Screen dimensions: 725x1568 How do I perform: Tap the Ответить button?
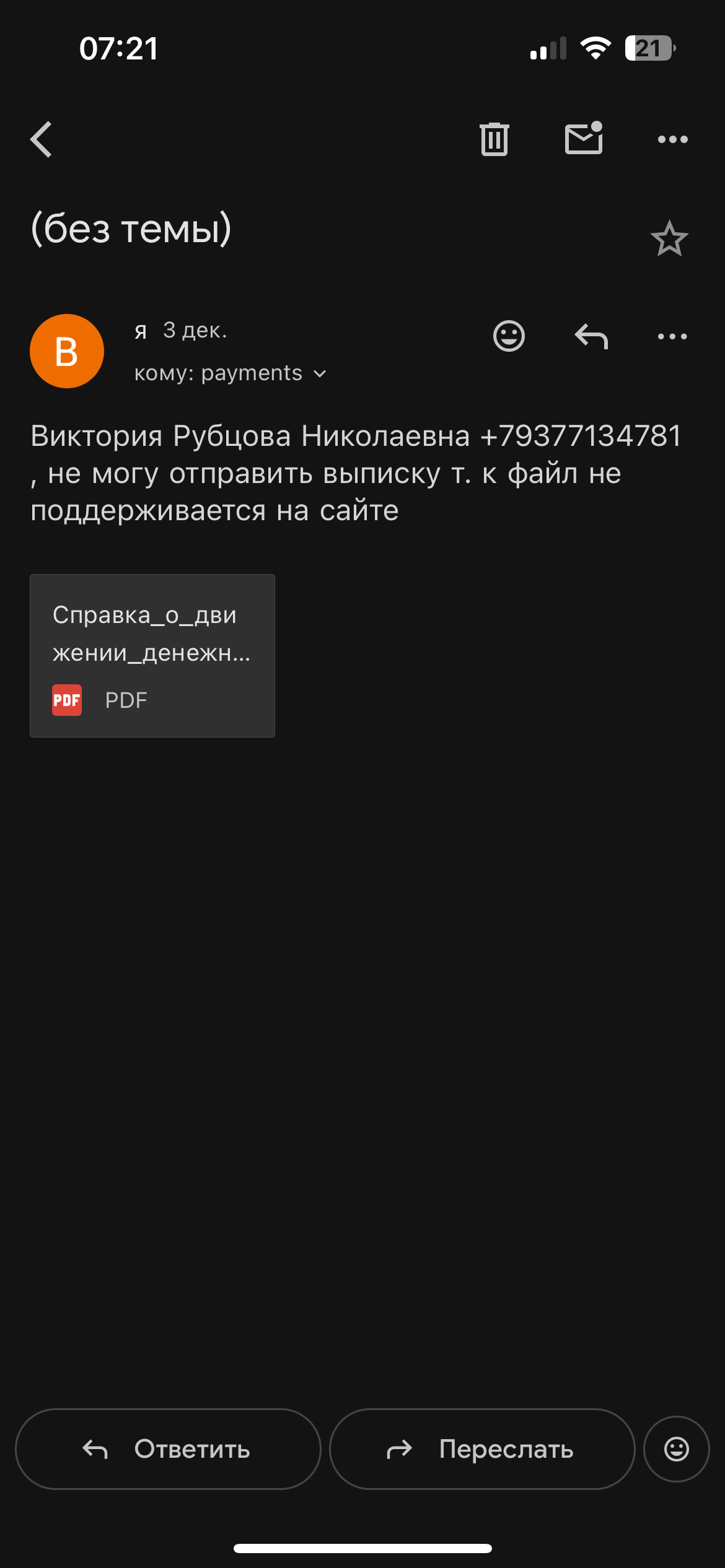click(168, 1449)
